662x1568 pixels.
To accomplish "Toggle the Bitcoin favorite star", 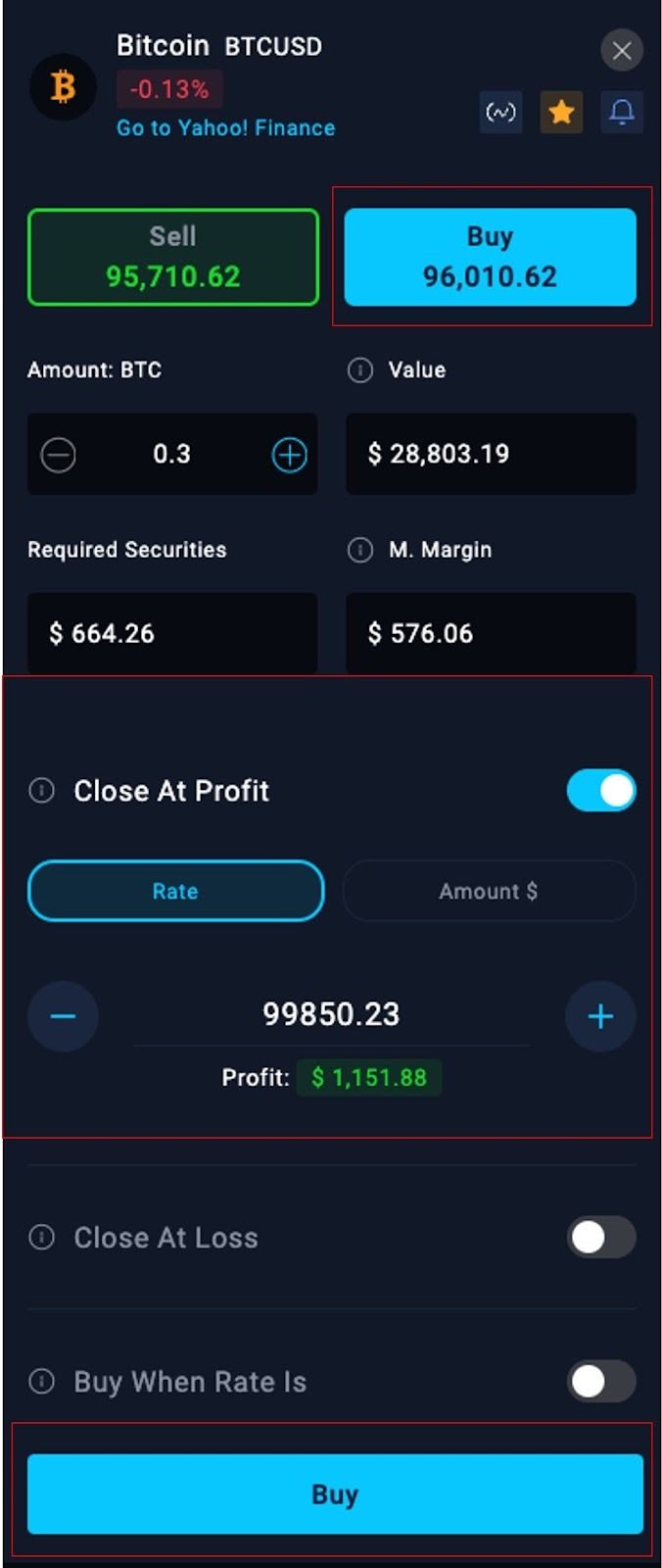I will coord(561,113).
